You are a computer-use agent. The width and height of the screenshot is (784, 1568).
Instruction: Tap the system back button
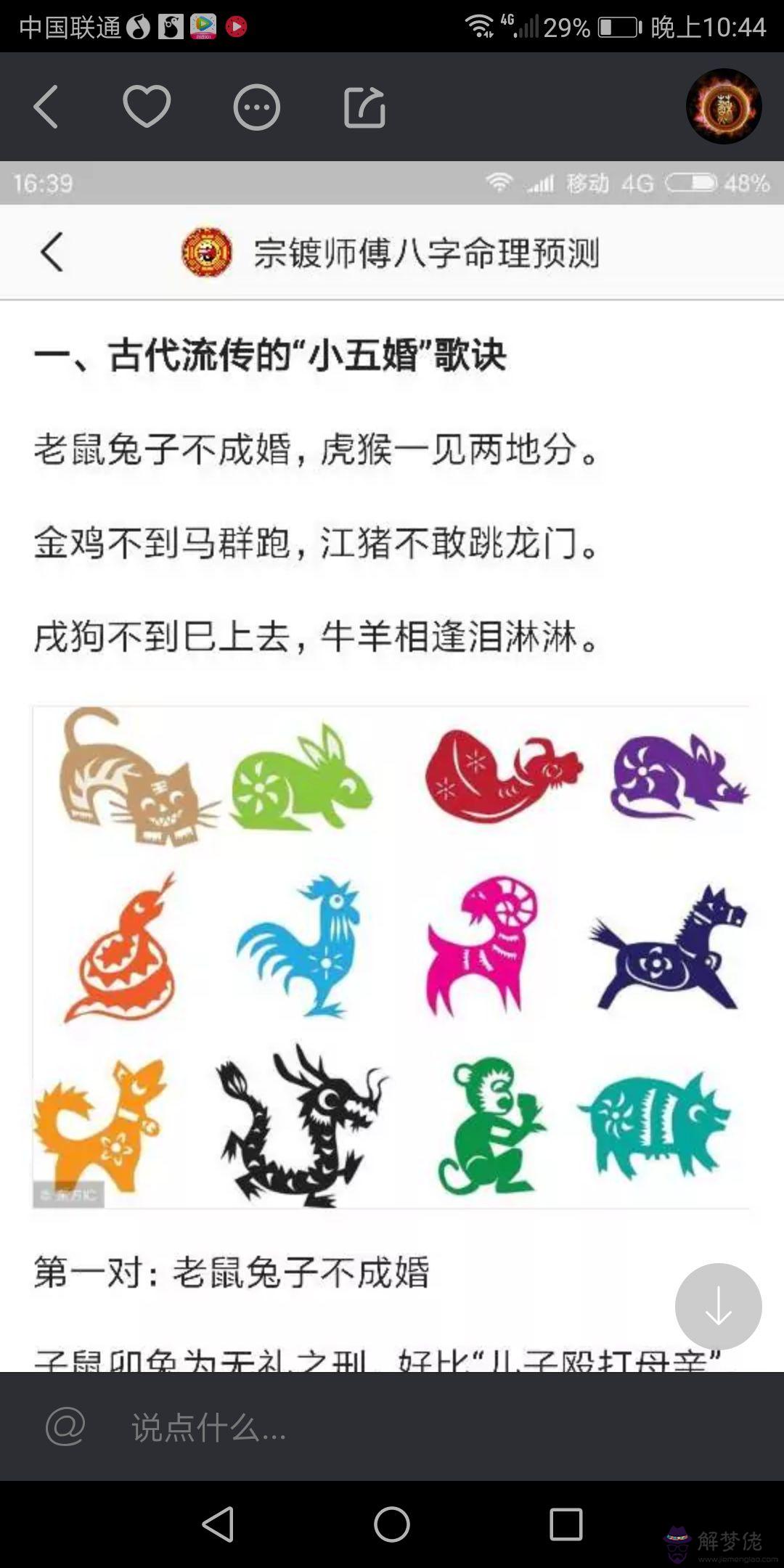[x=217, y=1524]
